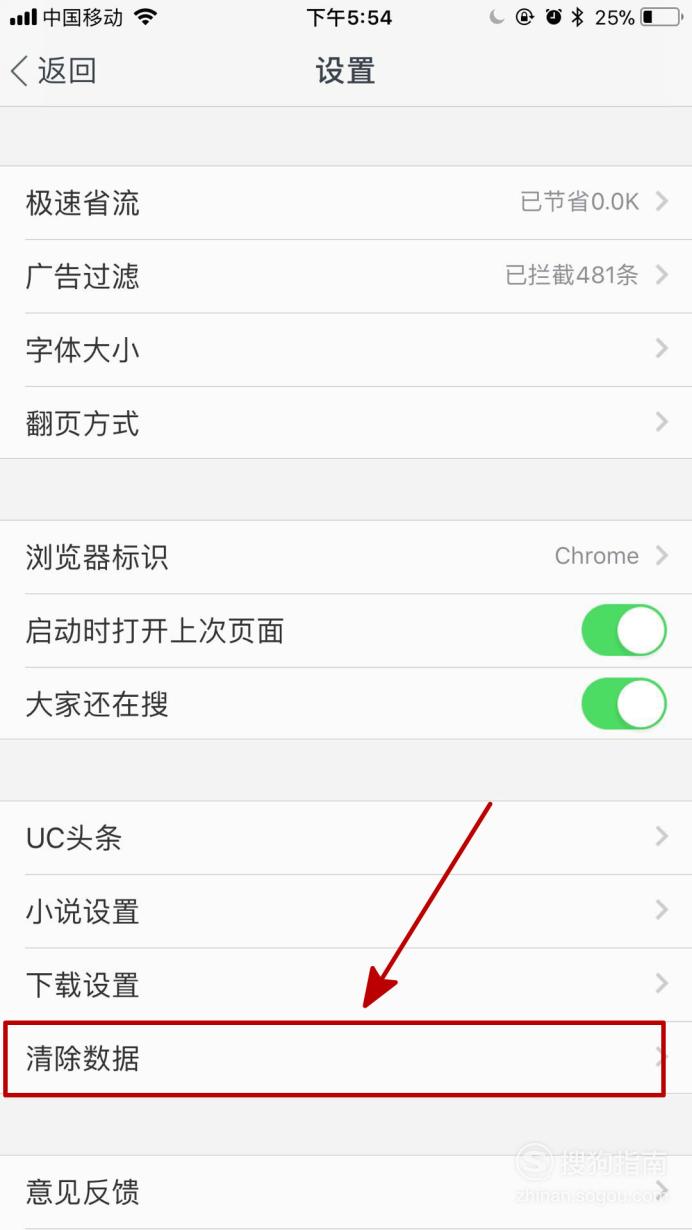This screenshot has height=1230, width=692.
Task: Go back using the 返回 button
Action: click(x=54, y=71)
